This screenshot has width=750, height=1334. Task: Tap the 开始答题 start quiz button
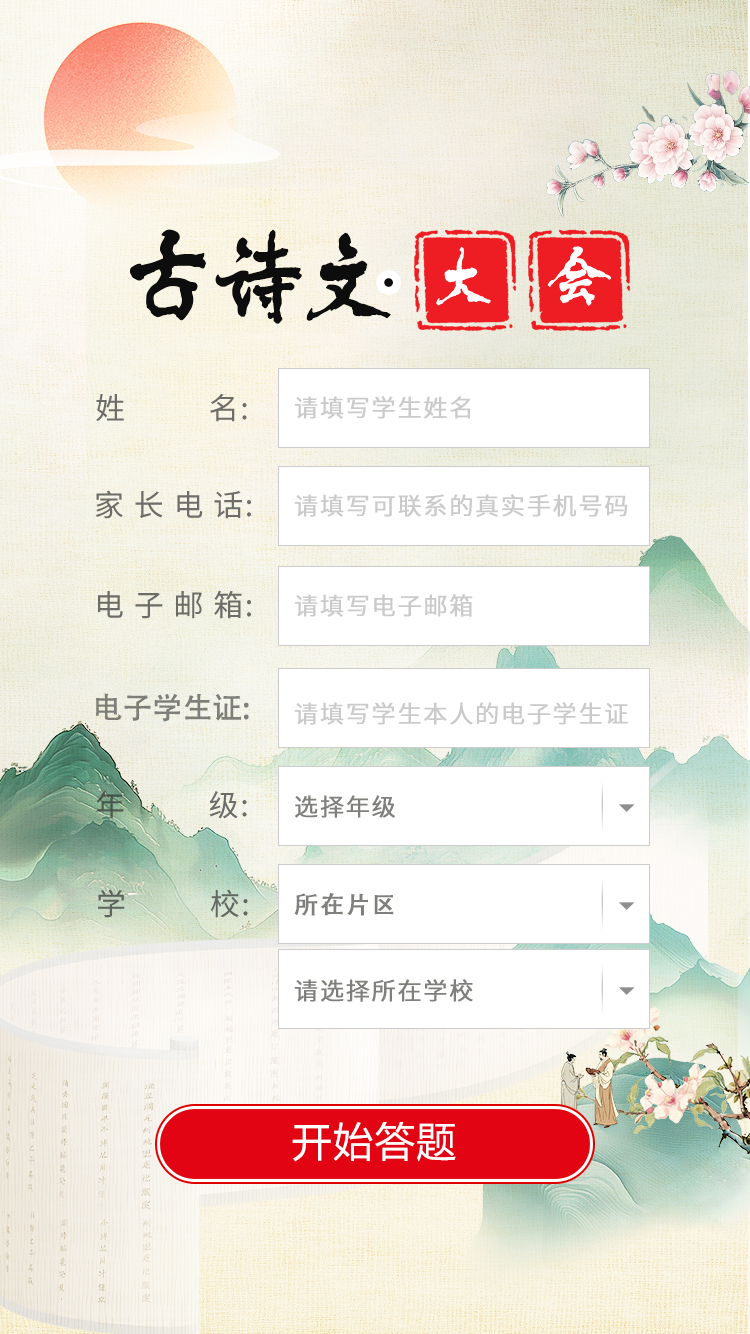[x=375, y=1143]
